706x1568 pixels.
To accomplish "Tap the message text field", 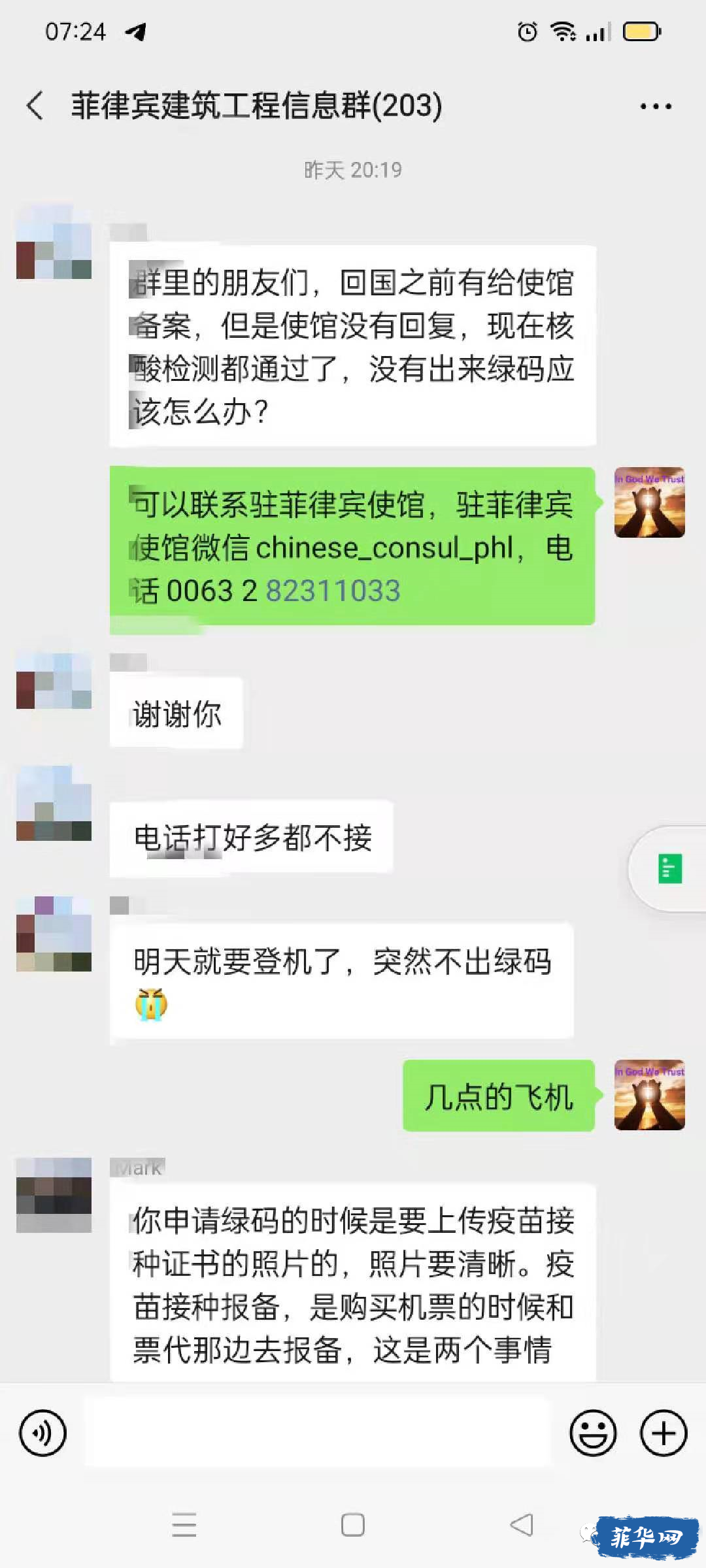I will (318, 1433).
